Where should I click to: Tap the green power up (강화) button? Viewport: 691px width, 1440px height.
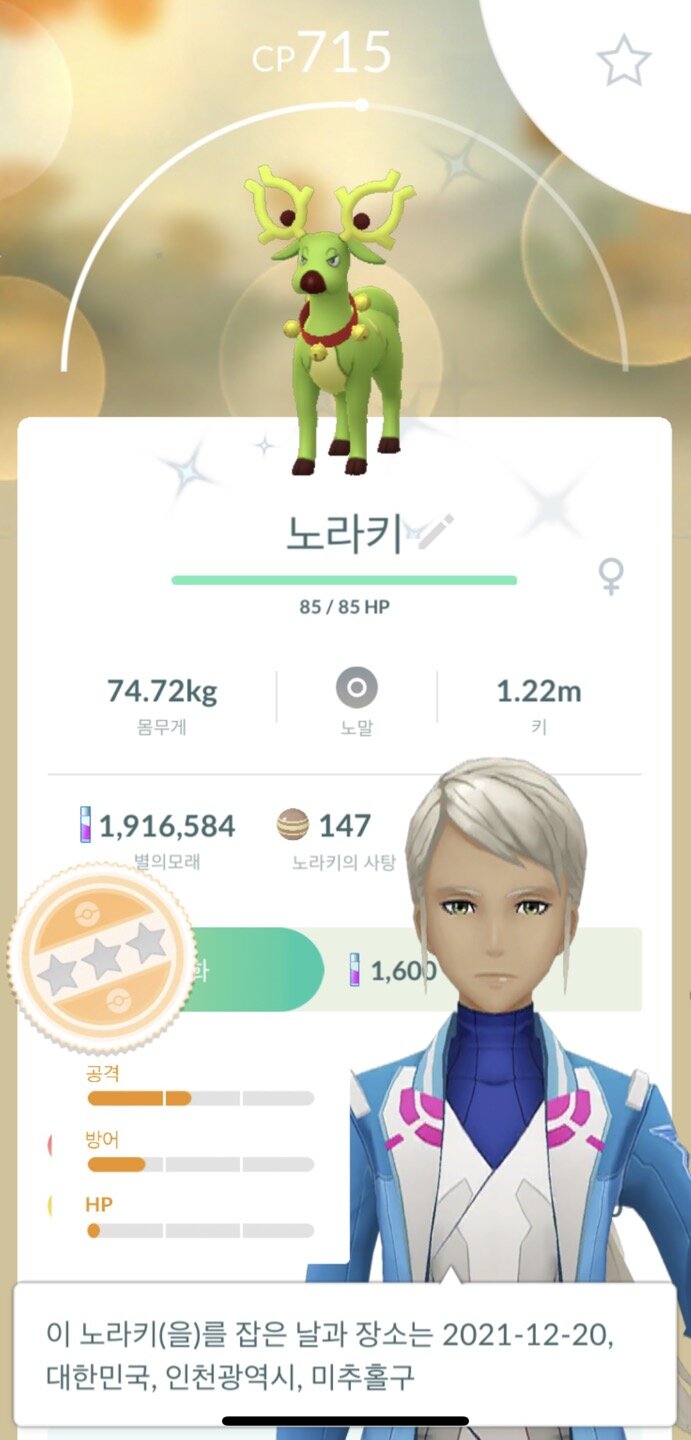click(250, 969)
